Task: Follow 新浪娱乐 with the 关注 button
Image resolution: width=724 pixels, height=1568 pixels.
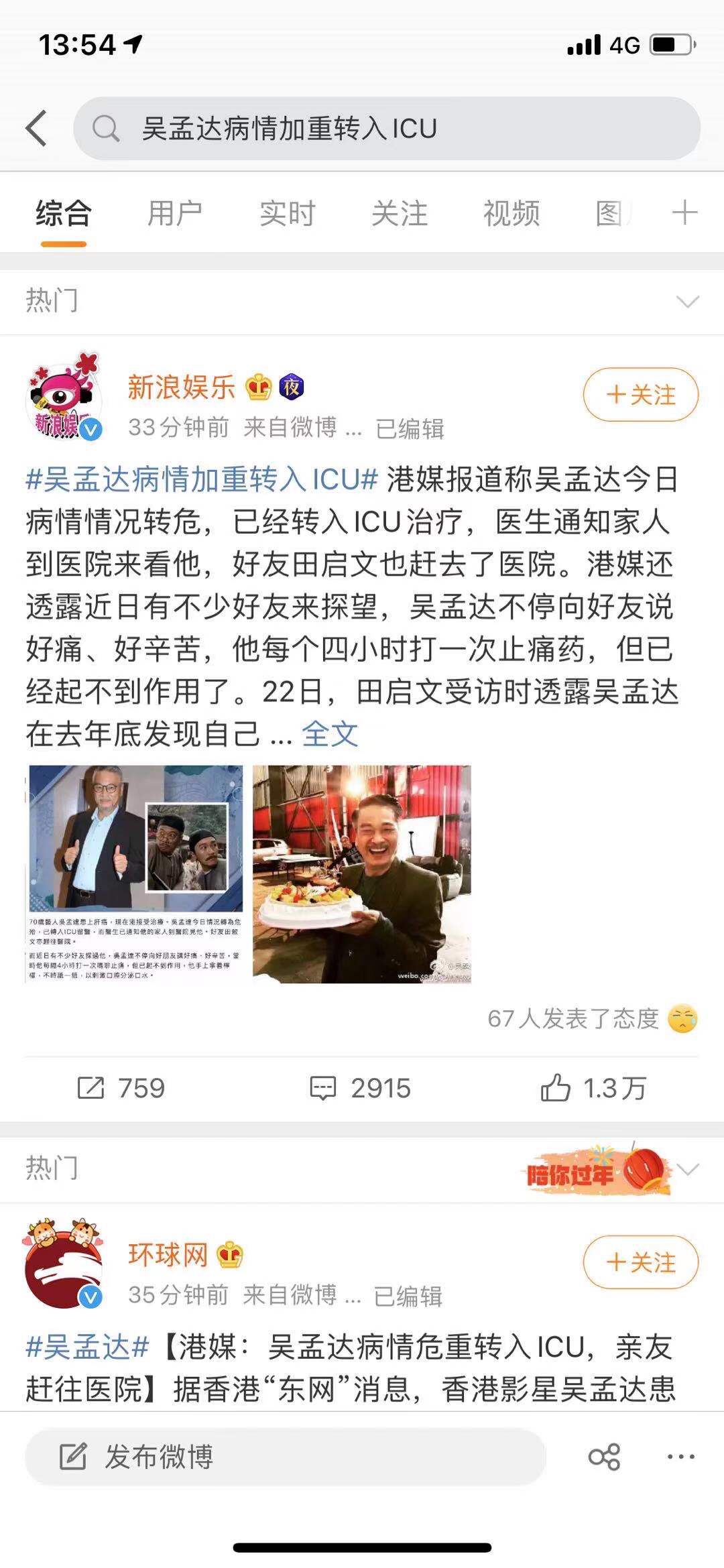Action: tap(641, 395)
